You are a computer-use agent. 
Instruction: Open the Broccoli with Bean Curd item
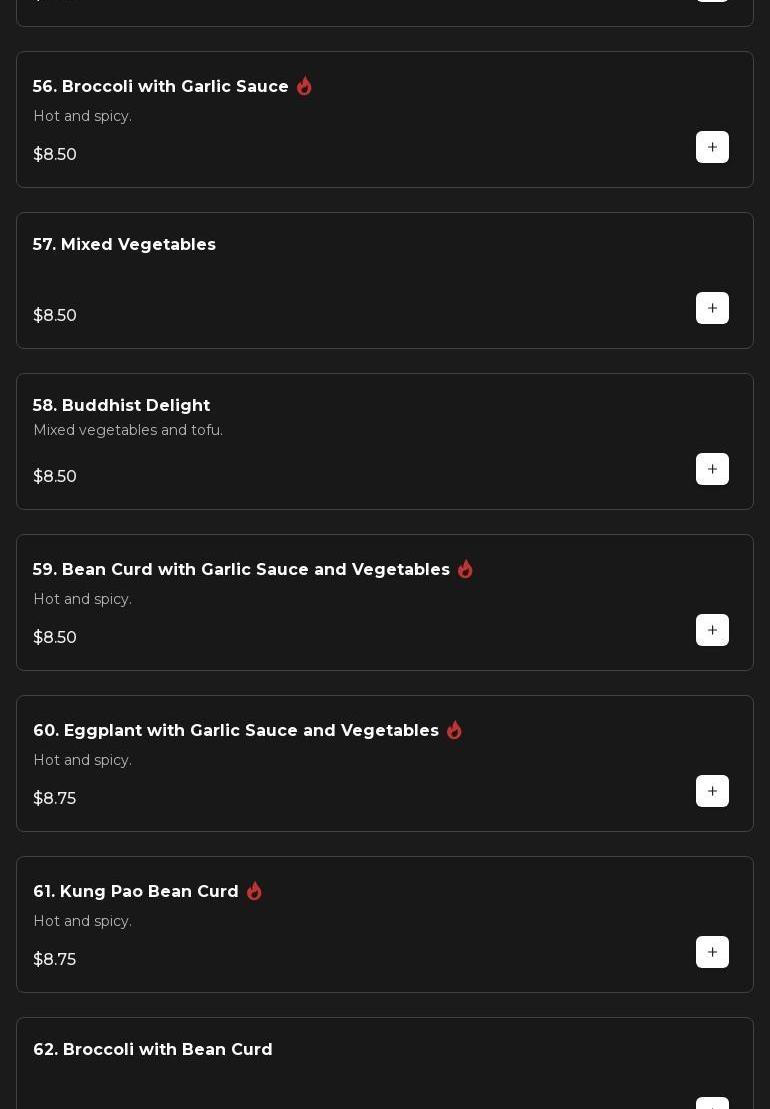click(x=153, y=1050)
